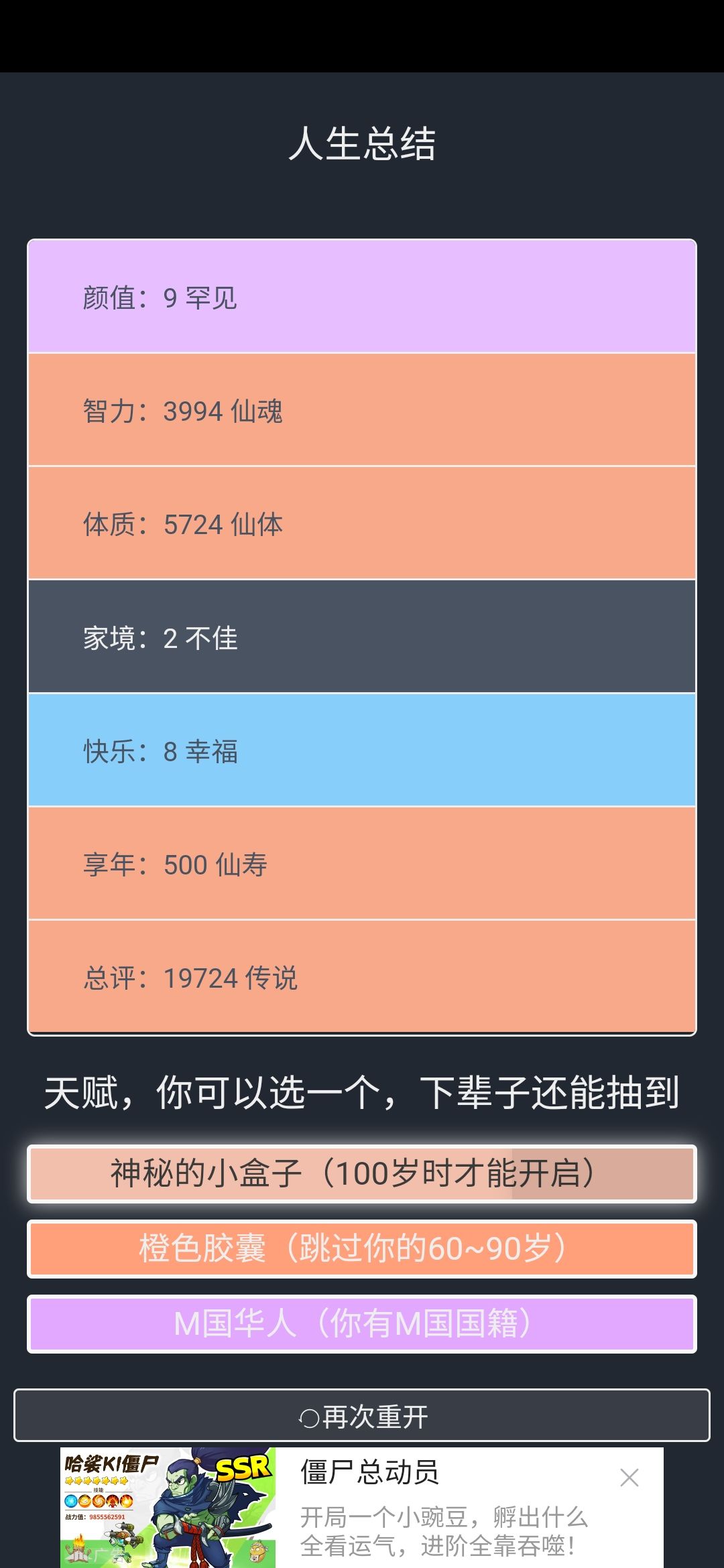Screen dimensions: 724x1568
Task: Expand the 家境 2 不佳 row
Action: [x=362, y=638]
